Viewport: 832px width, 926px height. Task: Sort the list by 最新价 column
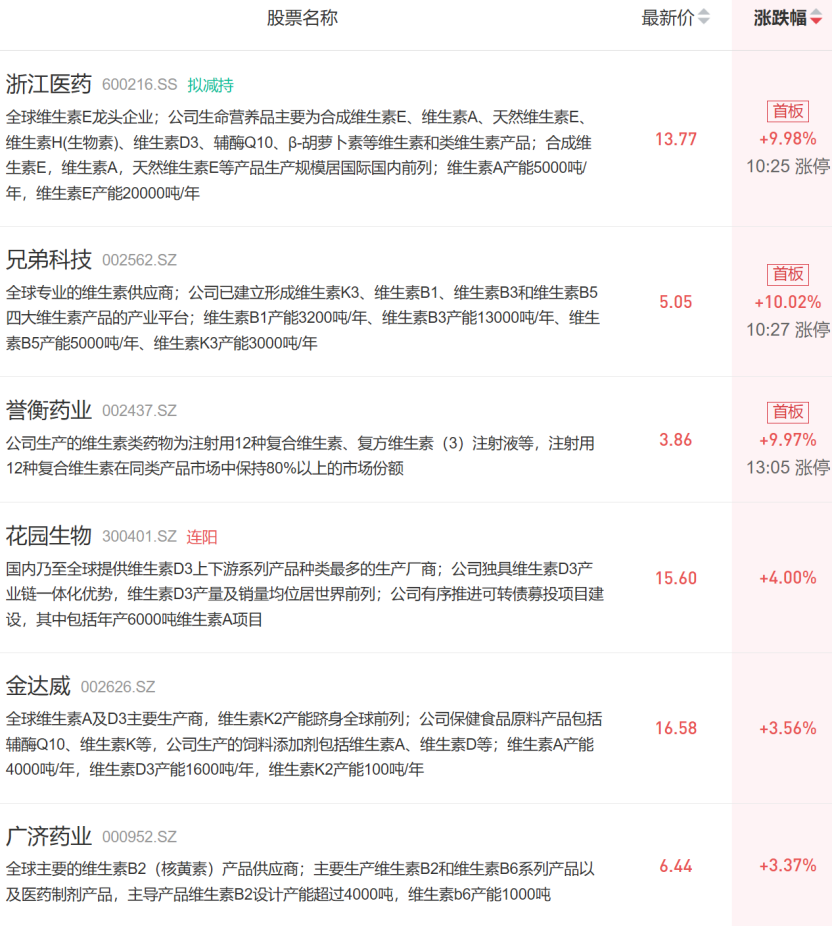(x=676, y=18)
